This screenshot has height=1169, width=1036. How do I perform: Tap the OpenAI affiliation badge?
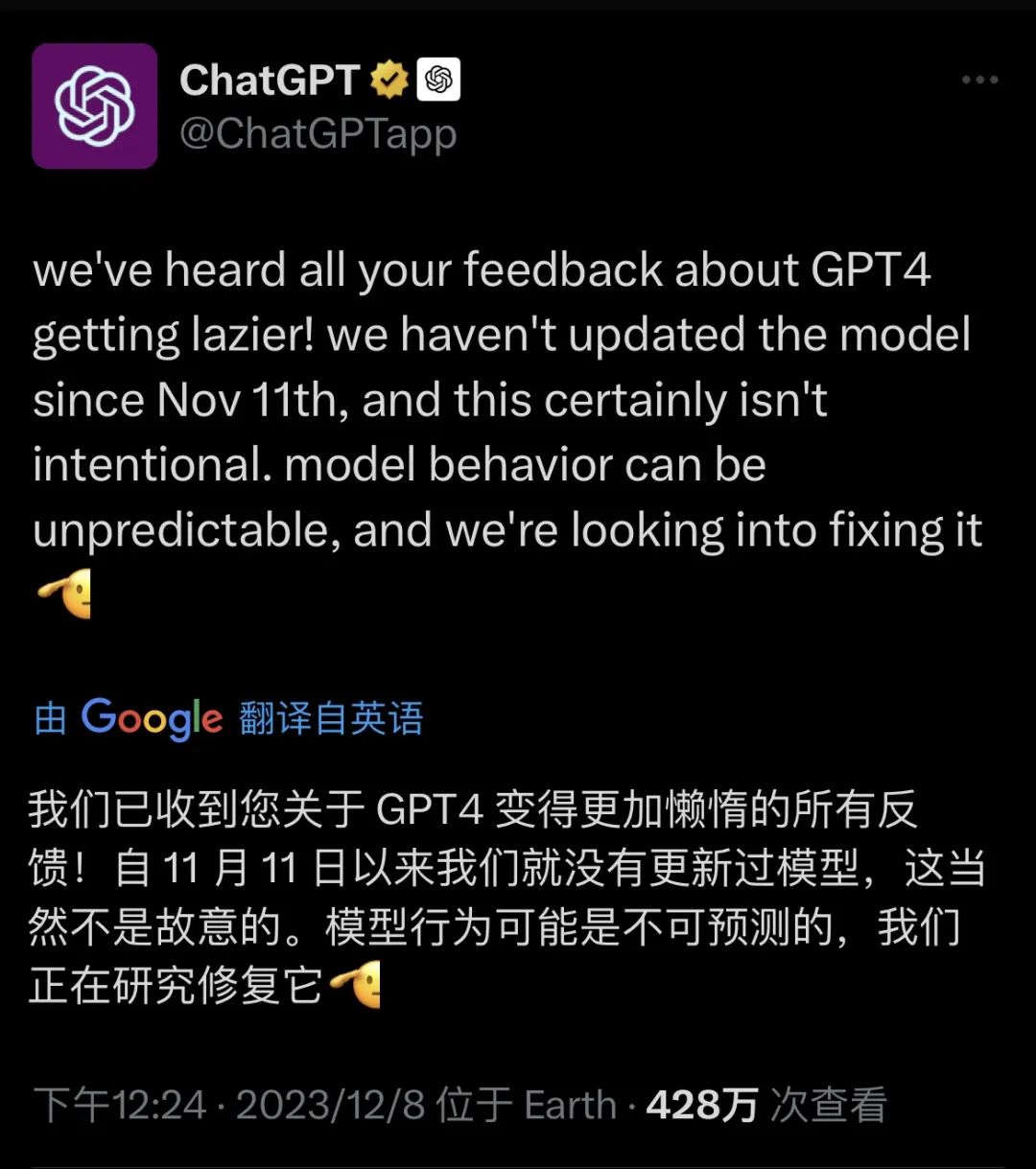point(438,80)
